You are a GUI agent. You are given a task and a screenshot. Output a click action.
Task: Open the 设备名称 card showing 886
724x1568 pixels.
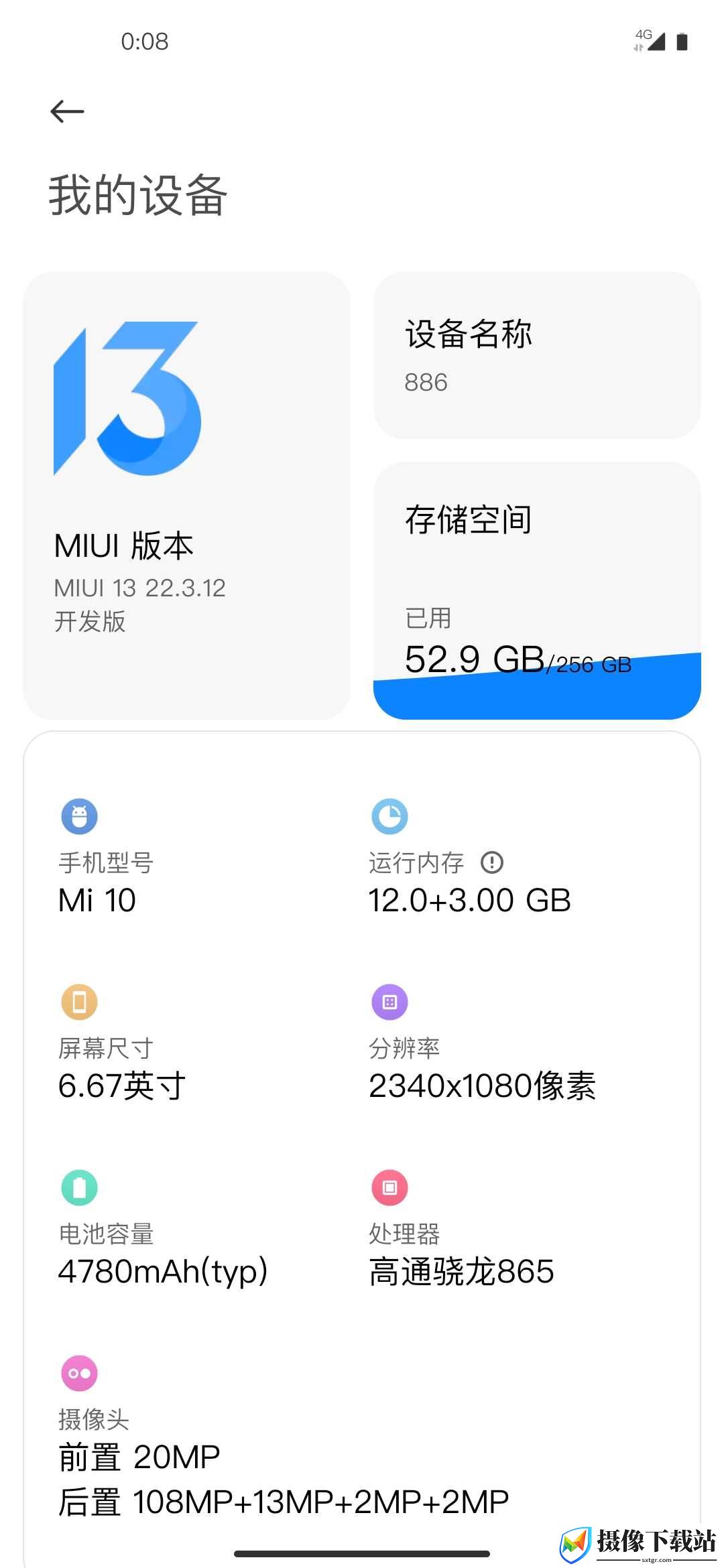tap(537, 355)
